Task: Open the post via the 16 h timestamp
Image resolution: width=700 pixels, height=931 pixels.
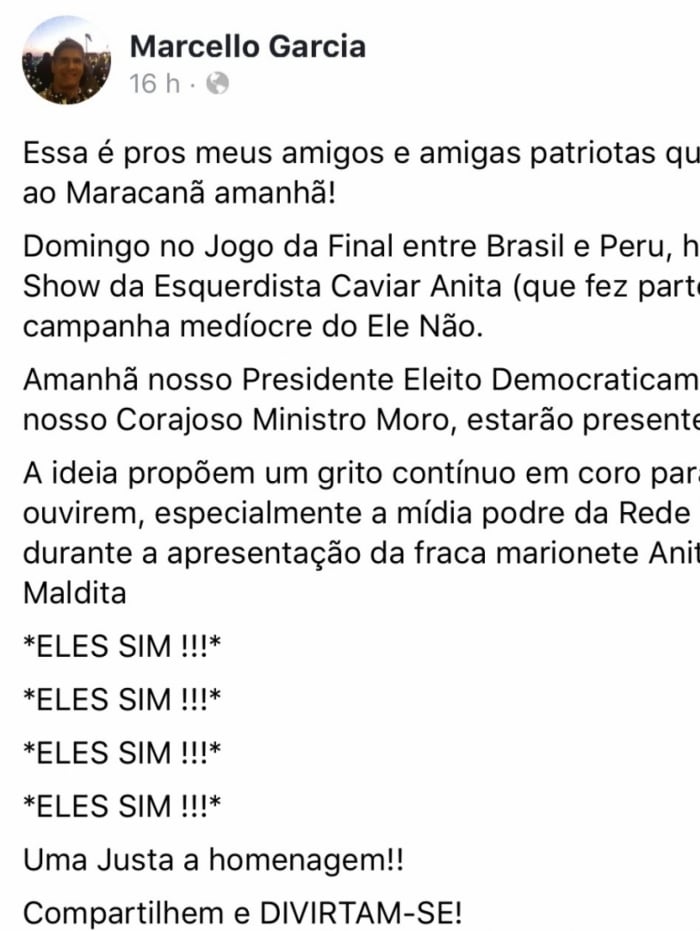Action: (x=154, y=84)
